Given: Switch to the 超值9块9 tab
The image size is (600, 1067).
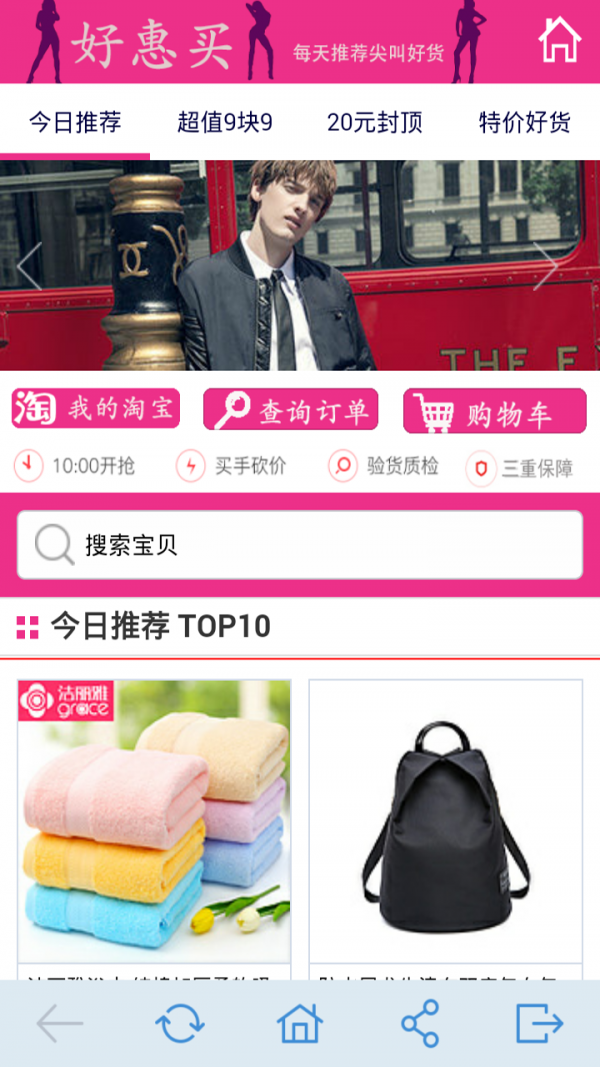Looking at the screenshot, I should (225, 123).
